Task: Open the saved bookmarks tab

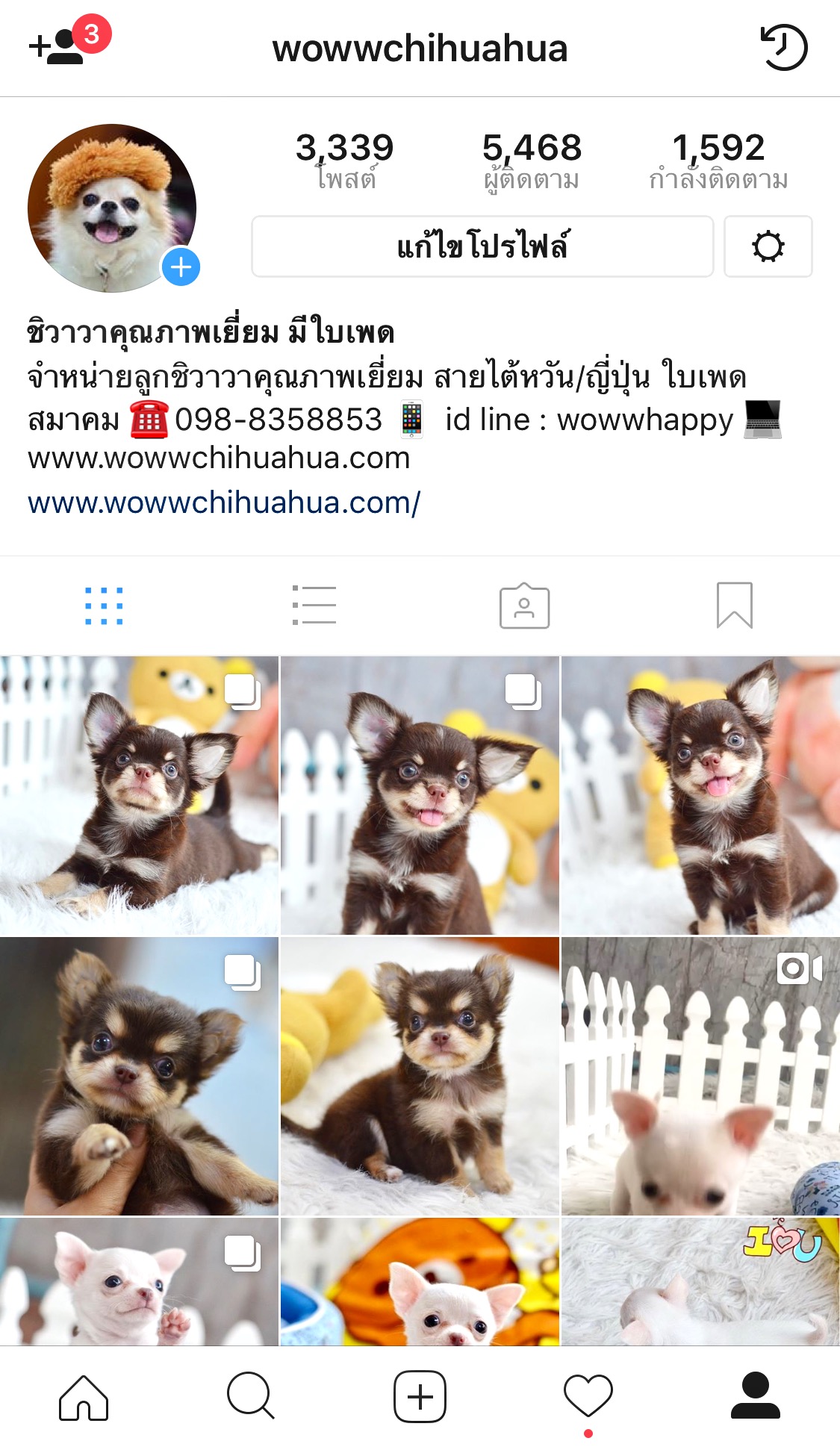Action: click(x=734, y=606)
